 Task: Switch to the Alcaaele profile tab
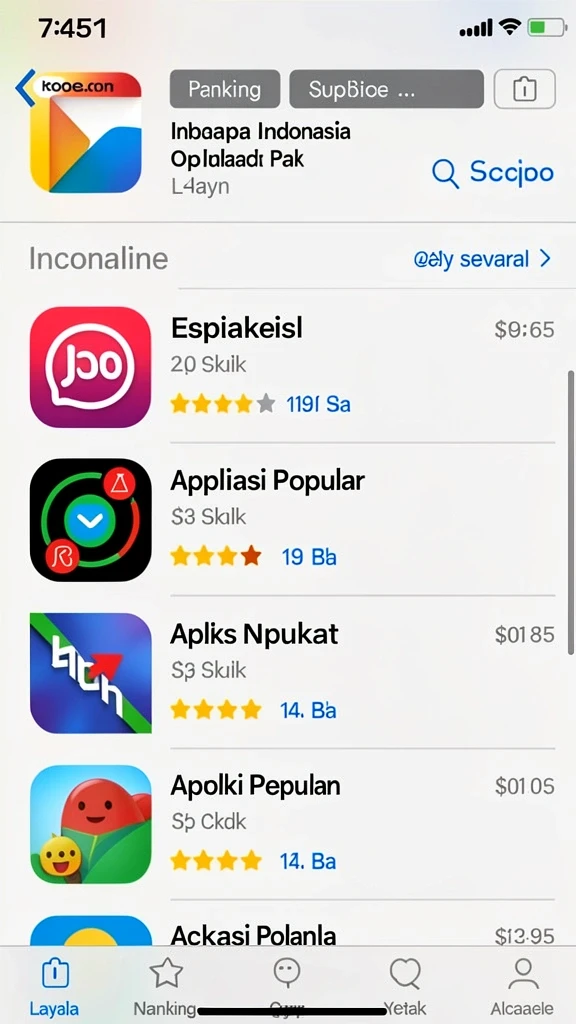522,988
